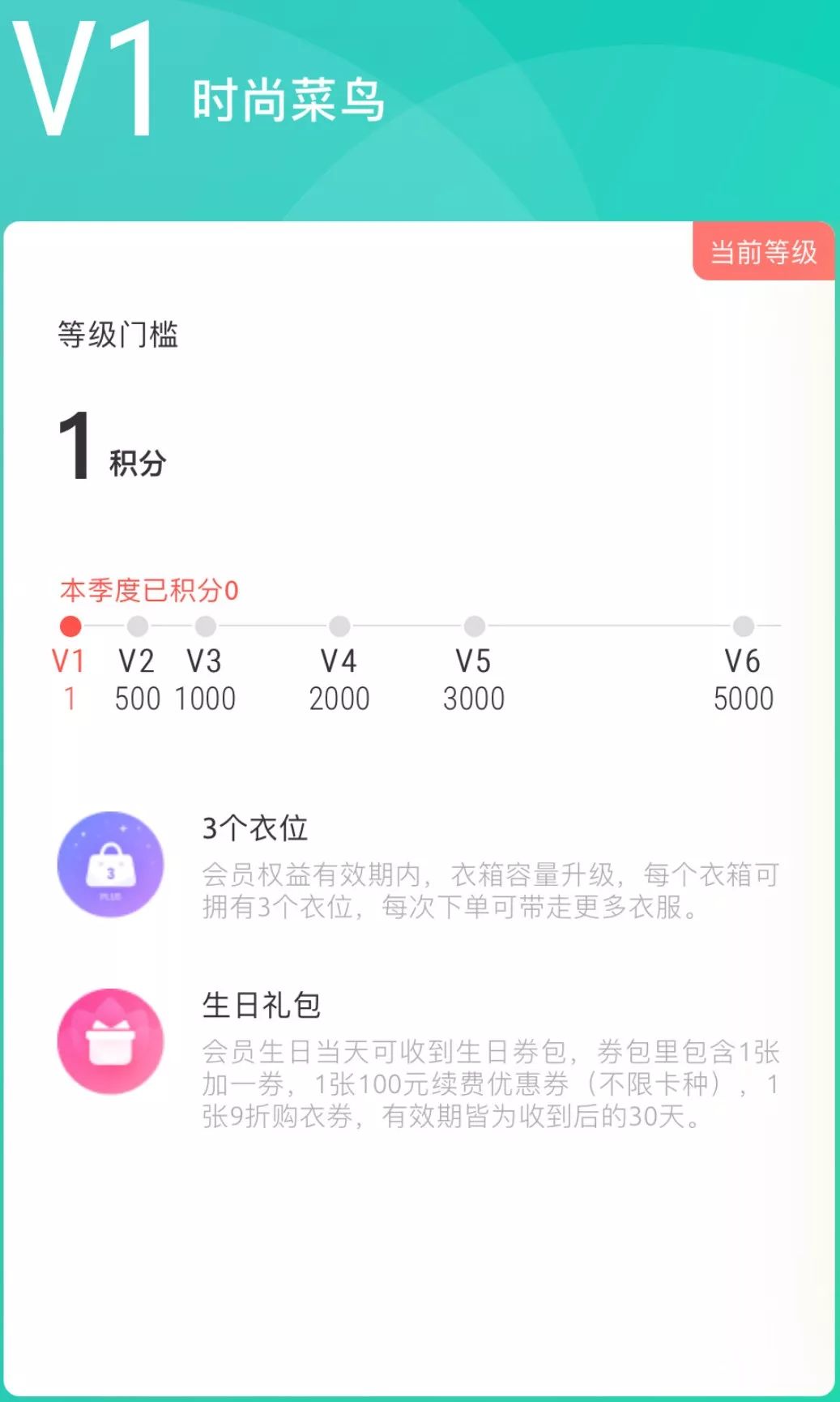The height and width of the screenshot is (1402, 840).
Task: Tap the red V1 progress dot
Action: click(x=69, y=625)
